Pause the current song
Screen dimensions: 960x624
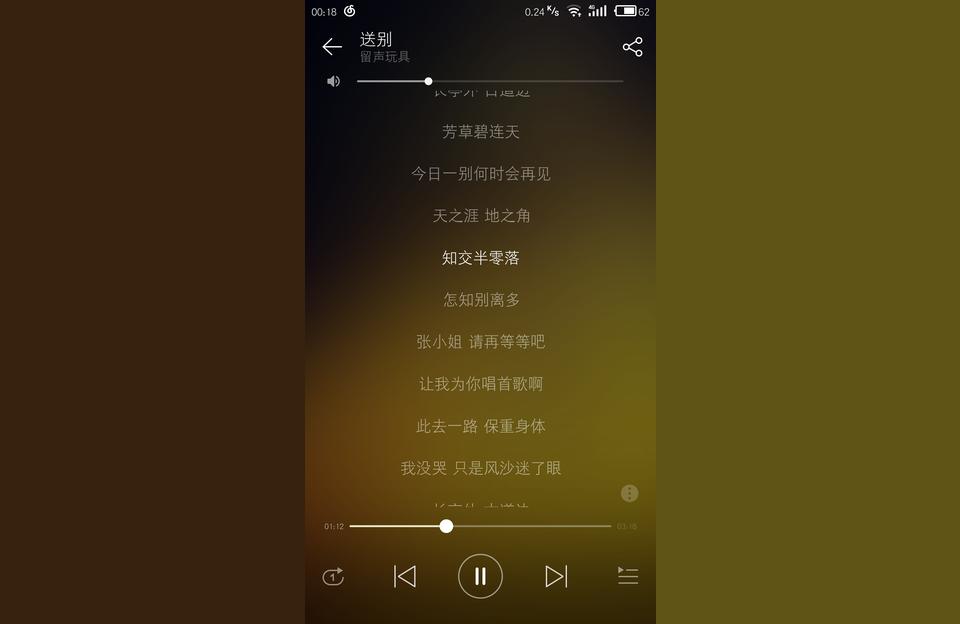[480, 576]
